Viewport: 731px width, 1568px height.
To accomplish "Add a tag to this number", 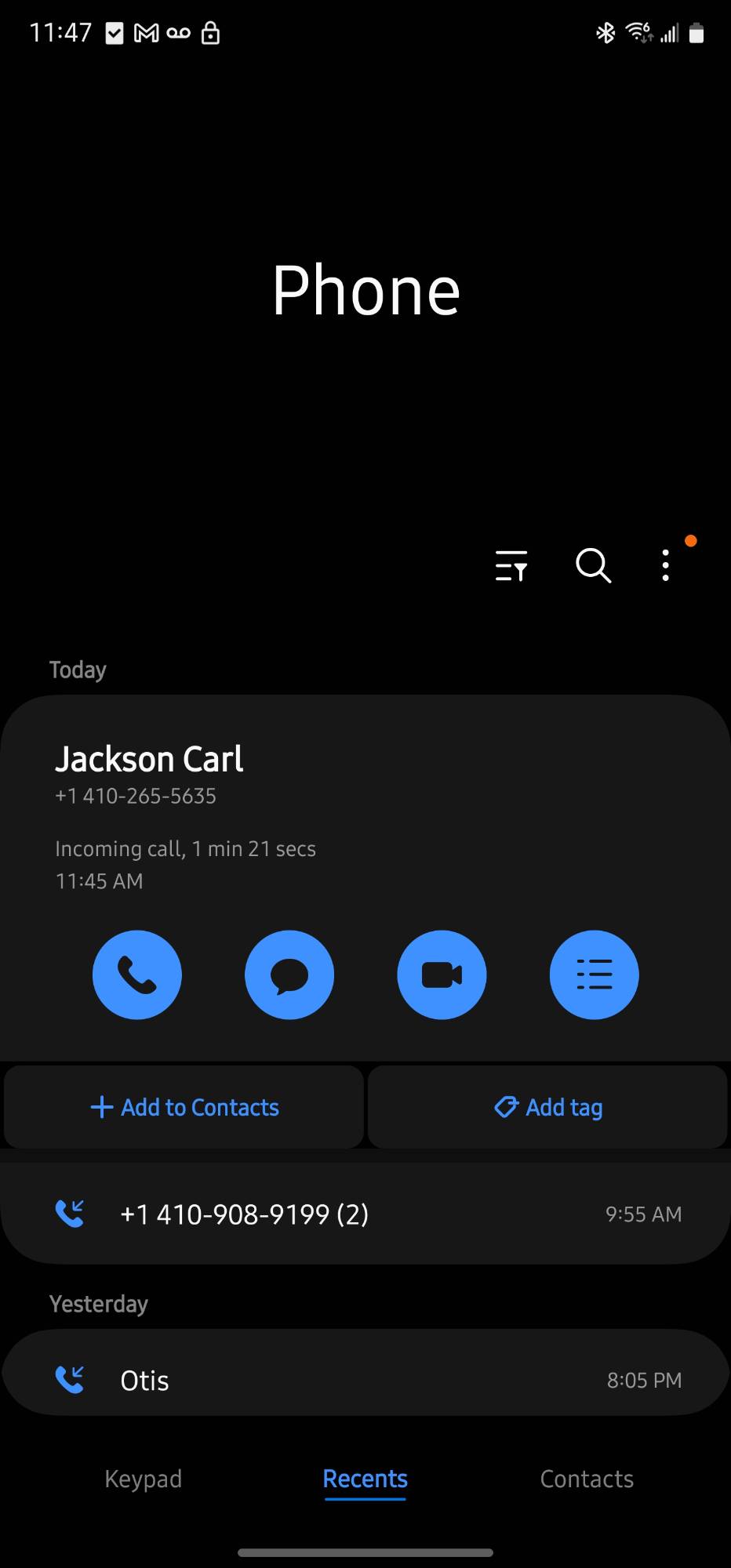I will 547,1107.
